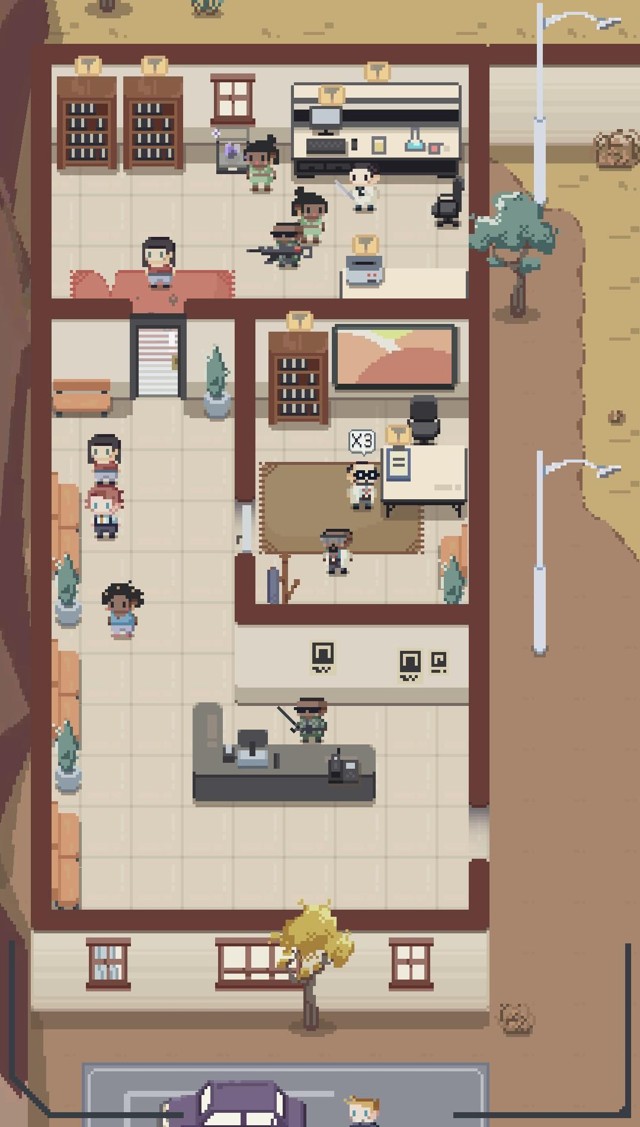This screenshot has height=1127, width=640.
Task: Tap the marker above the printer
Action: pyautogui.click(x=365, y=244)
